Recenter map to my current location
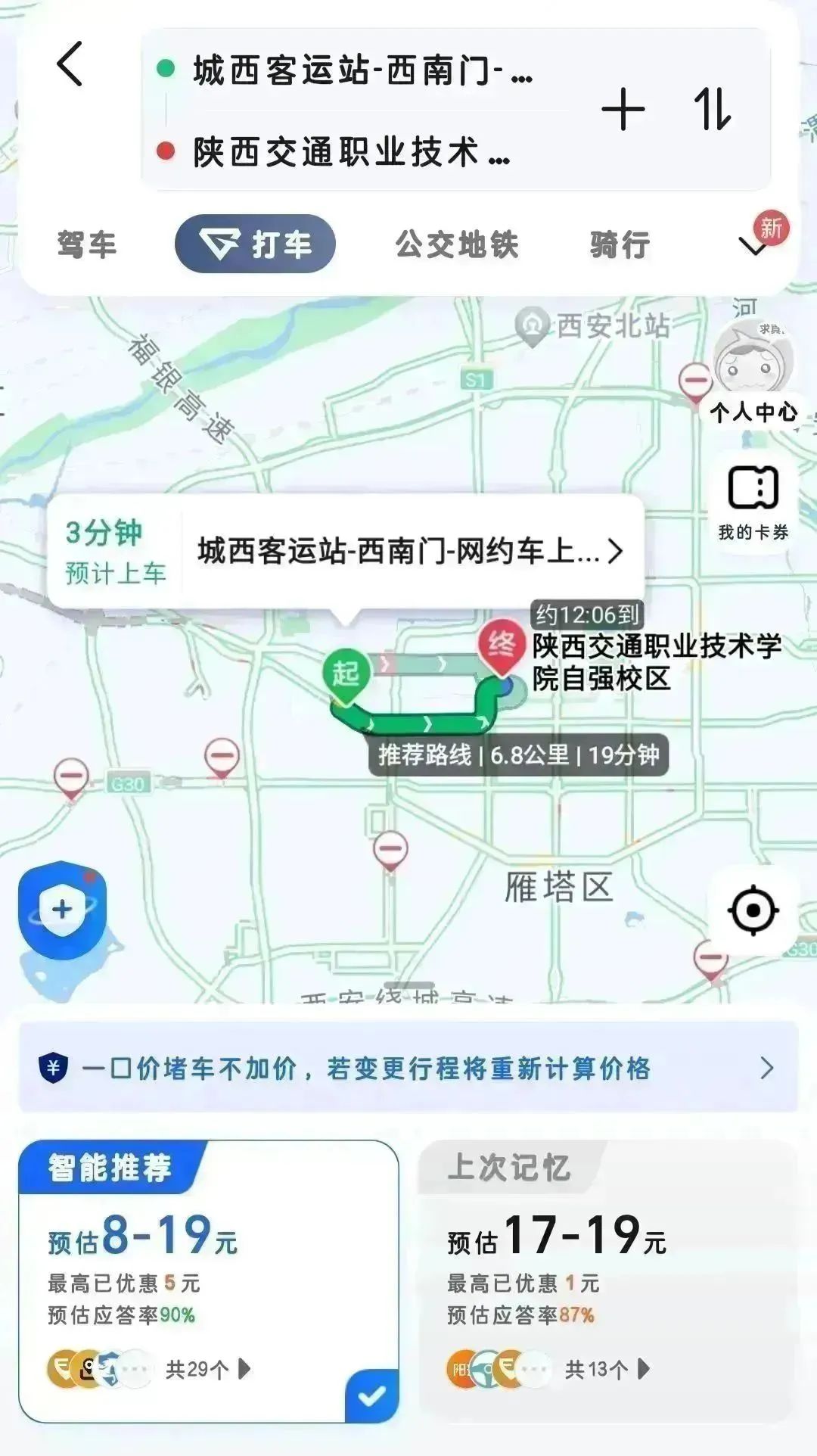This screenshot has height=1456, width=817. point(753,910)
